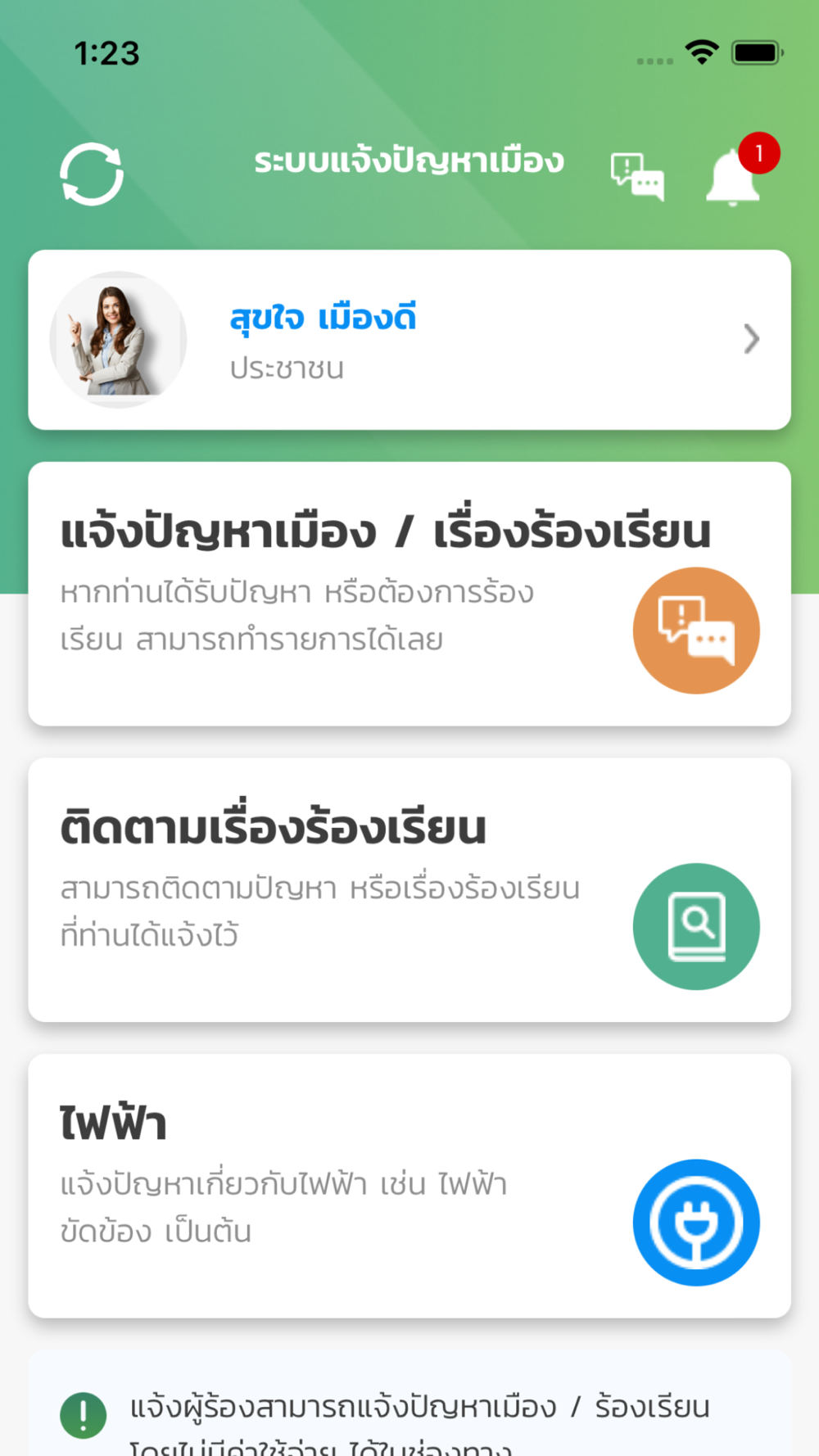This screenshot has height=1456, width=819.
Task: Open the ไฟฟ้า problem report card
Action: point(409,1185)
